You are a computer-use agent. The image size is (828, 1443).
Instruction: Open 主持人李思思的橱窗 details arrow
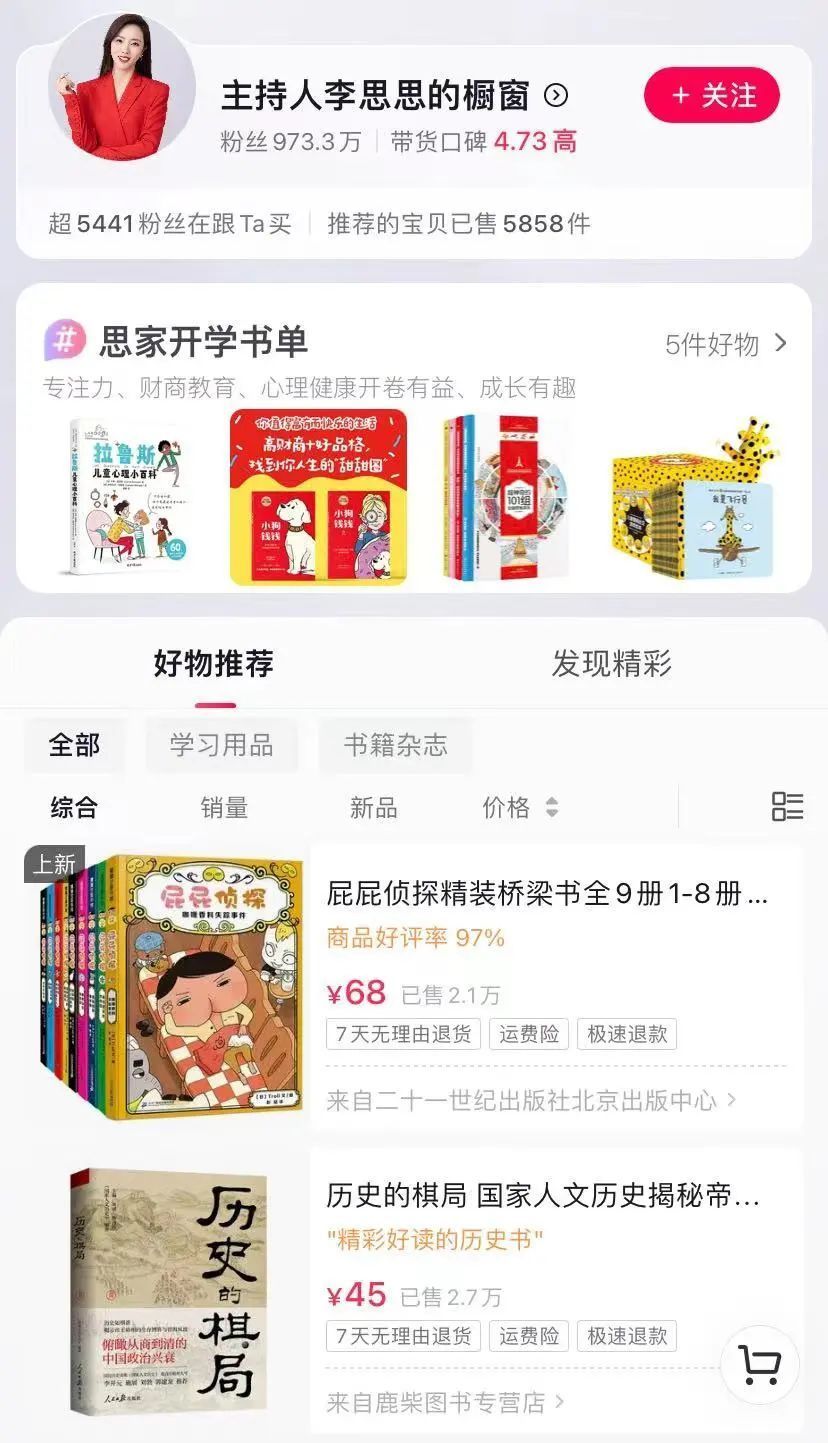(556, 96)
